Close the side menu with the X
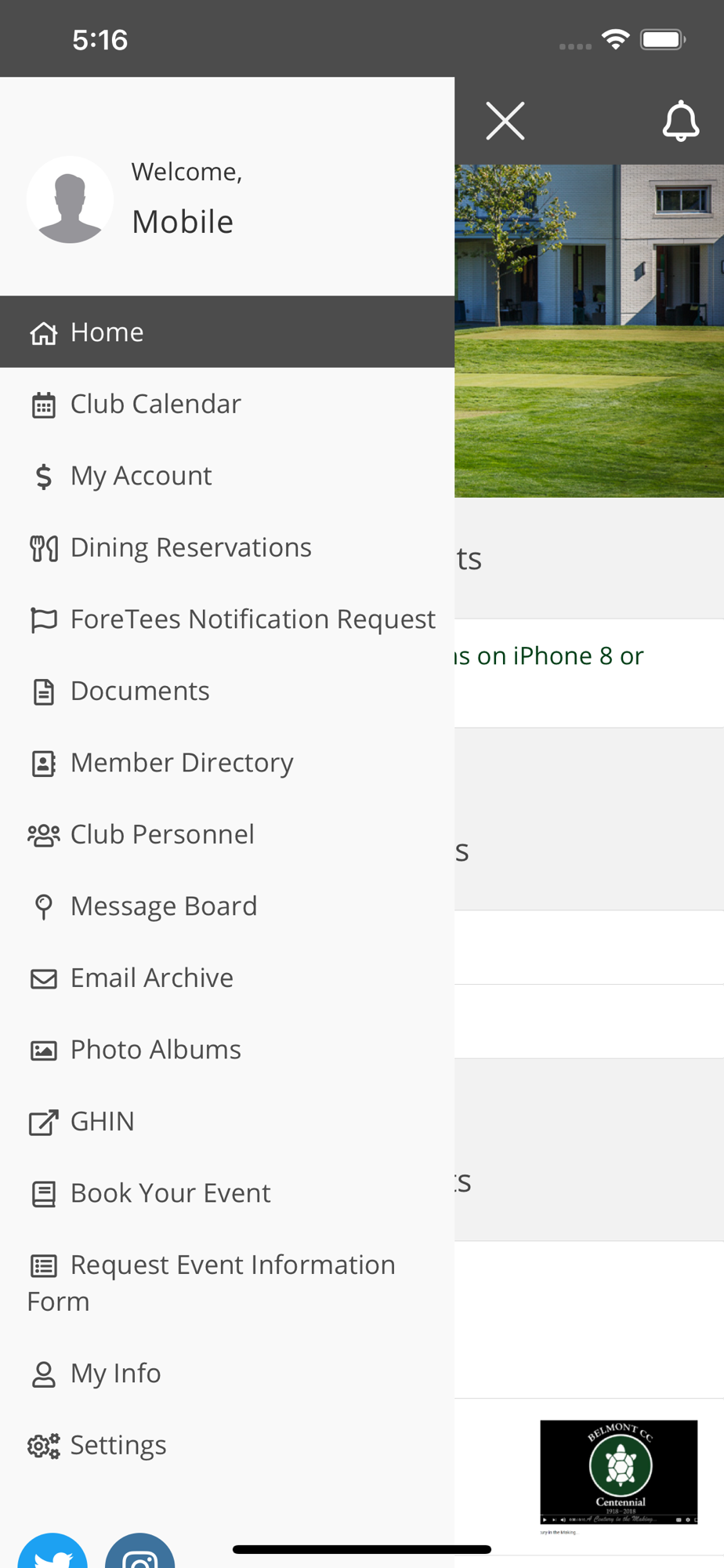The width and height of the screenshot is (724, 1568). click(x=505, y=121)
